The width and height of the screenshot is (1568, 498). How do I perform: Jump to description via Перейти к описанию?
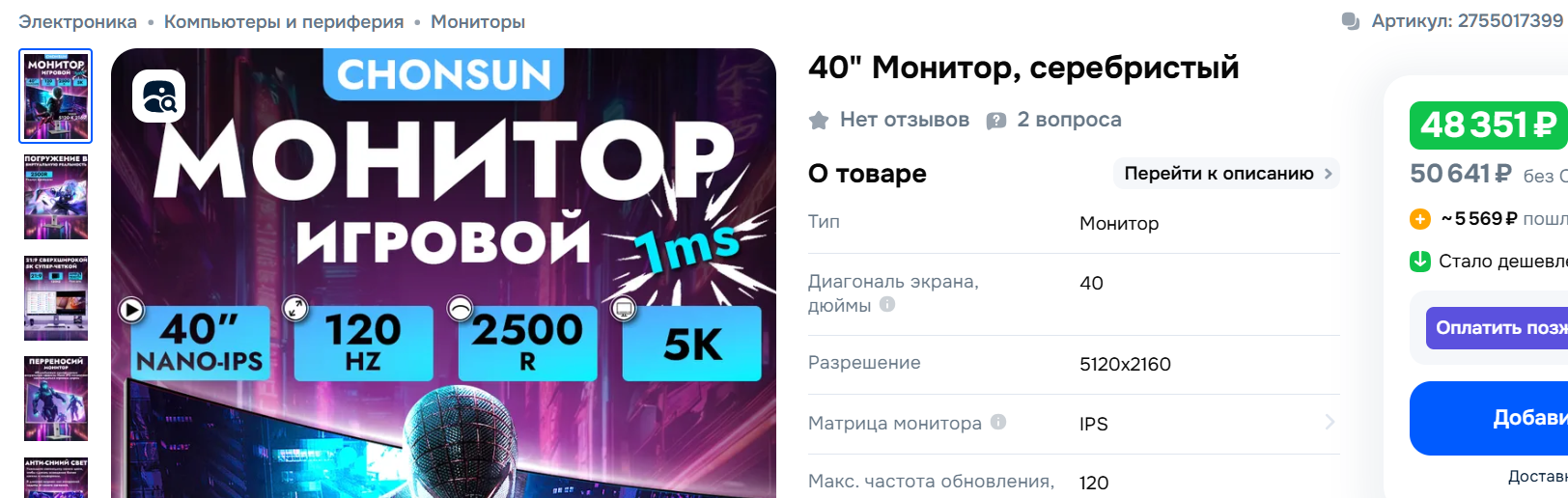(1226, 174)
